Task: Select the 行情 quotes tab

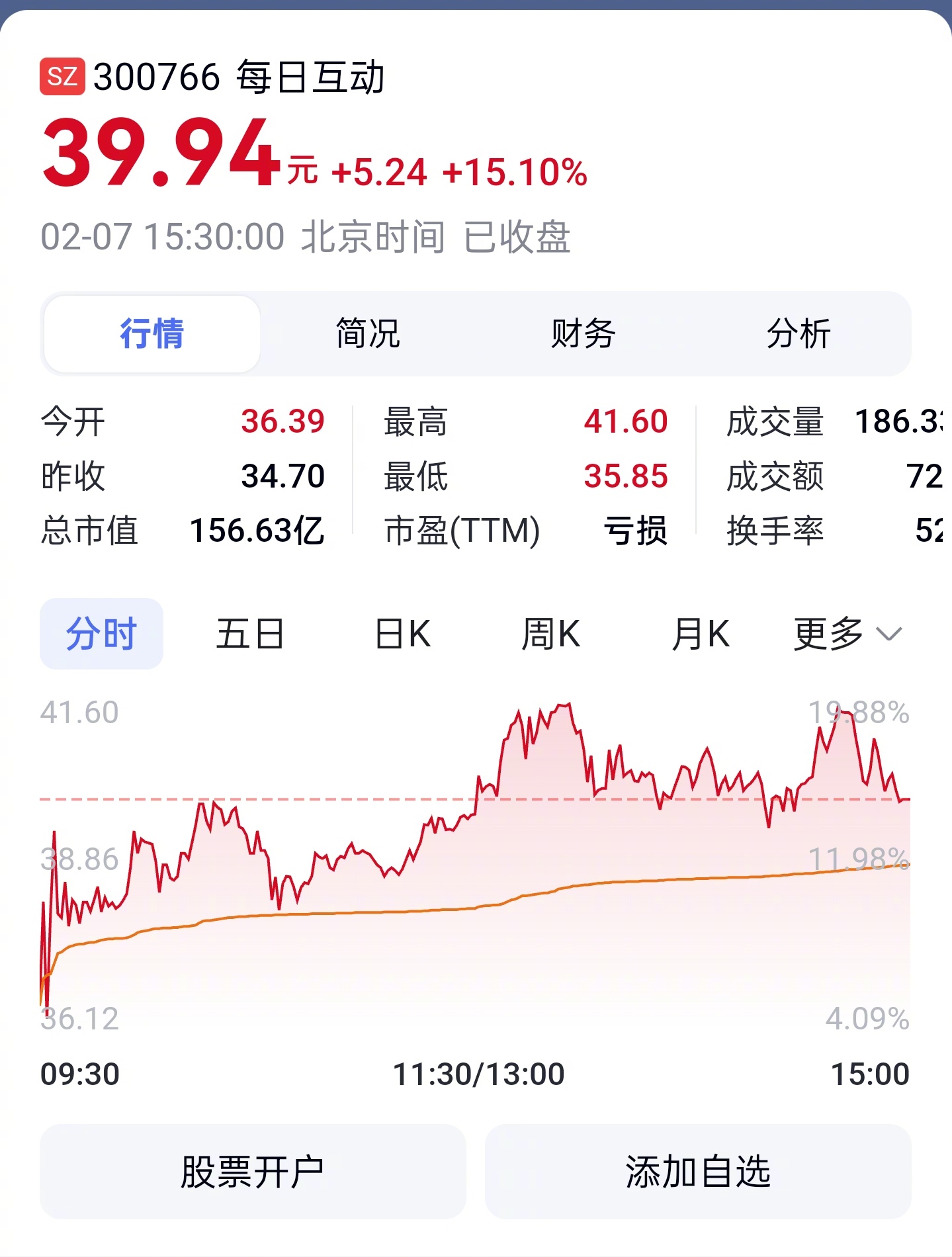Action: [x=151, y=334]
